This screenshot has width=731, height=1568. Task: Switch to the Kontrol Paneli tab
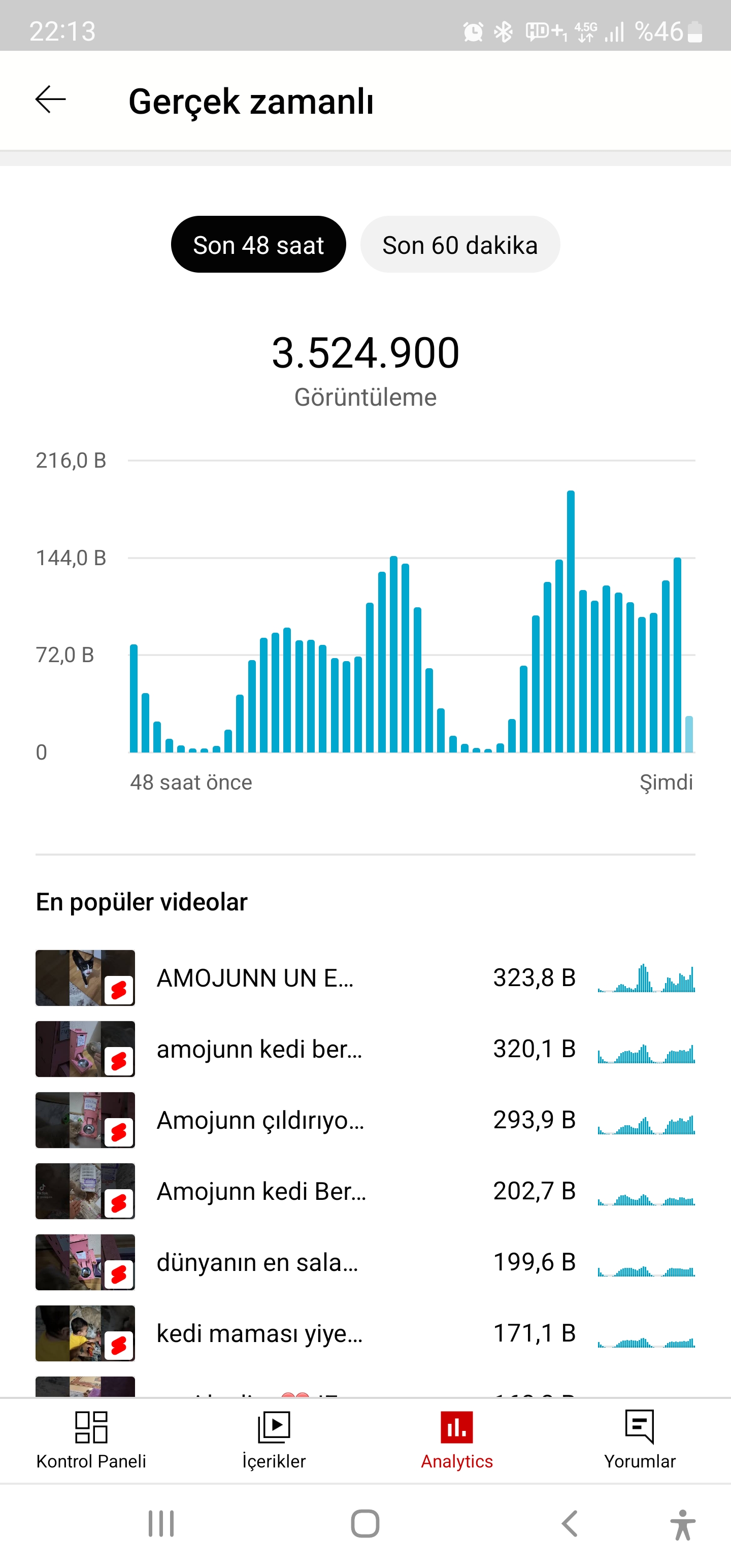click(x=91, y=1440)
